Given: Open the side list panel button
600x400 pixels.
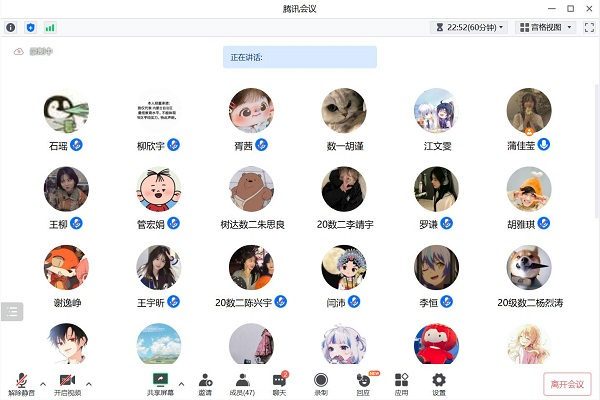Looking at the screenshot, I should (12, 311).
